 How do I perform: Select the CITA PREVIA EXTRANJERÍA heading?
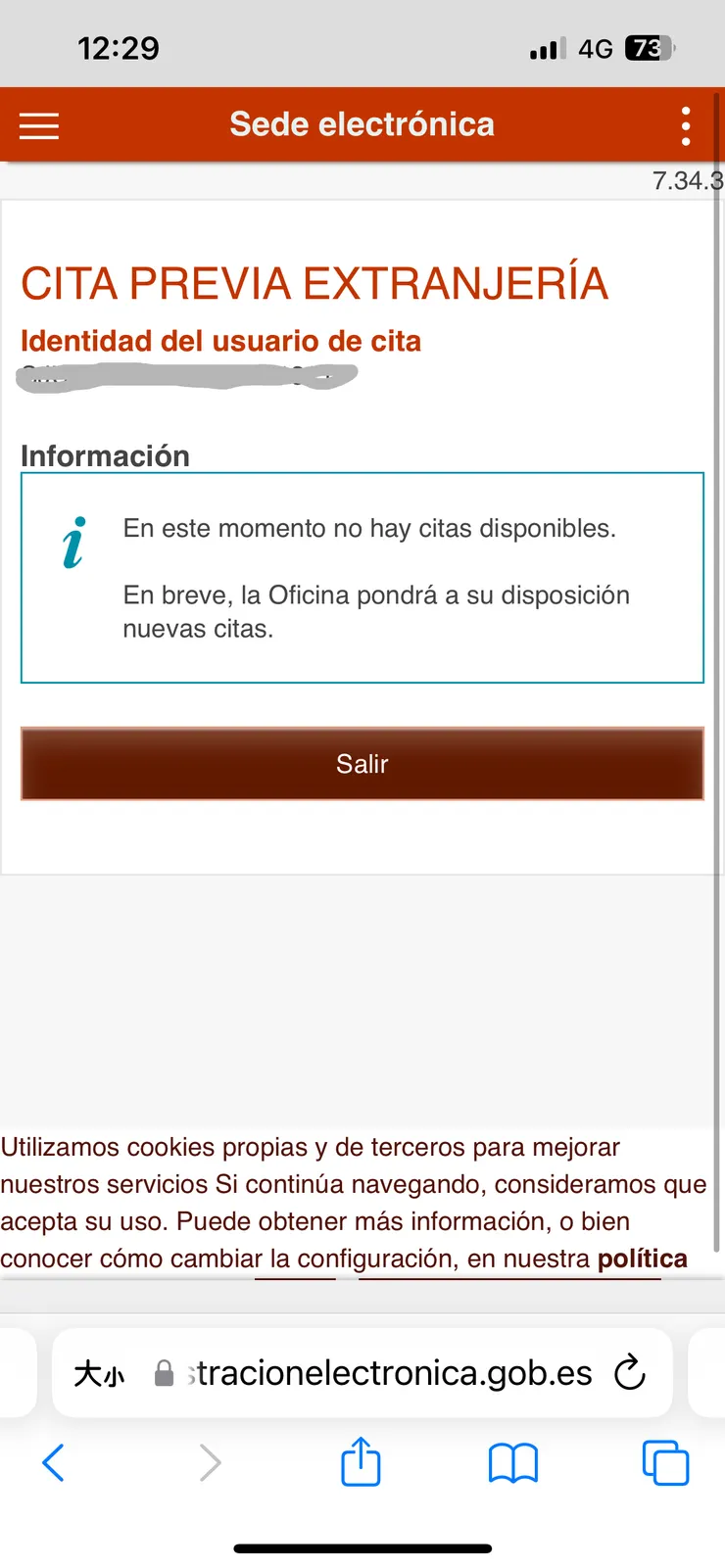tap(315, 283)
